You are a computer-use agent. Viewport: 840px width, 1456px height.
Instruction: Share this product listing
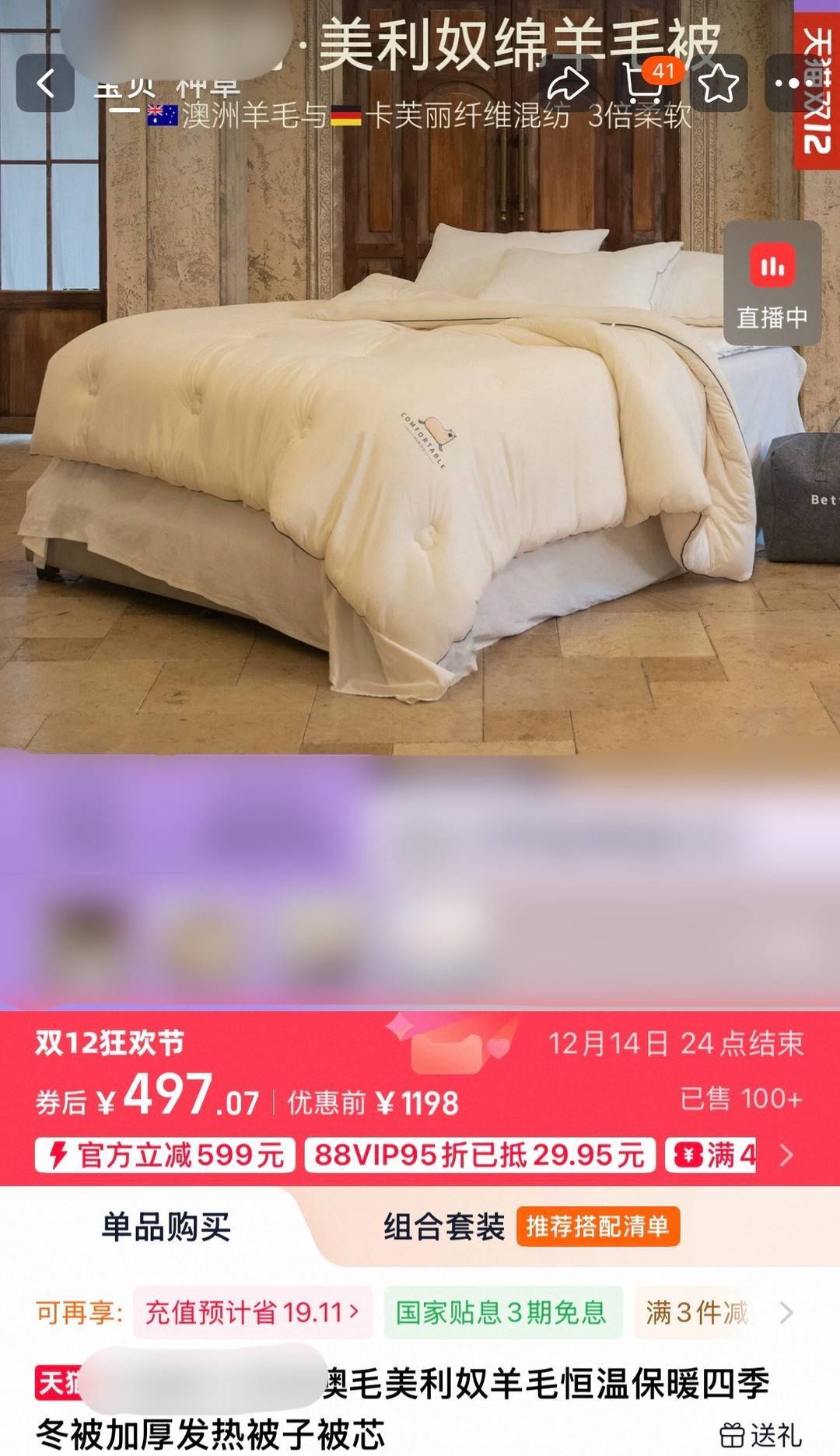point(567,83)
